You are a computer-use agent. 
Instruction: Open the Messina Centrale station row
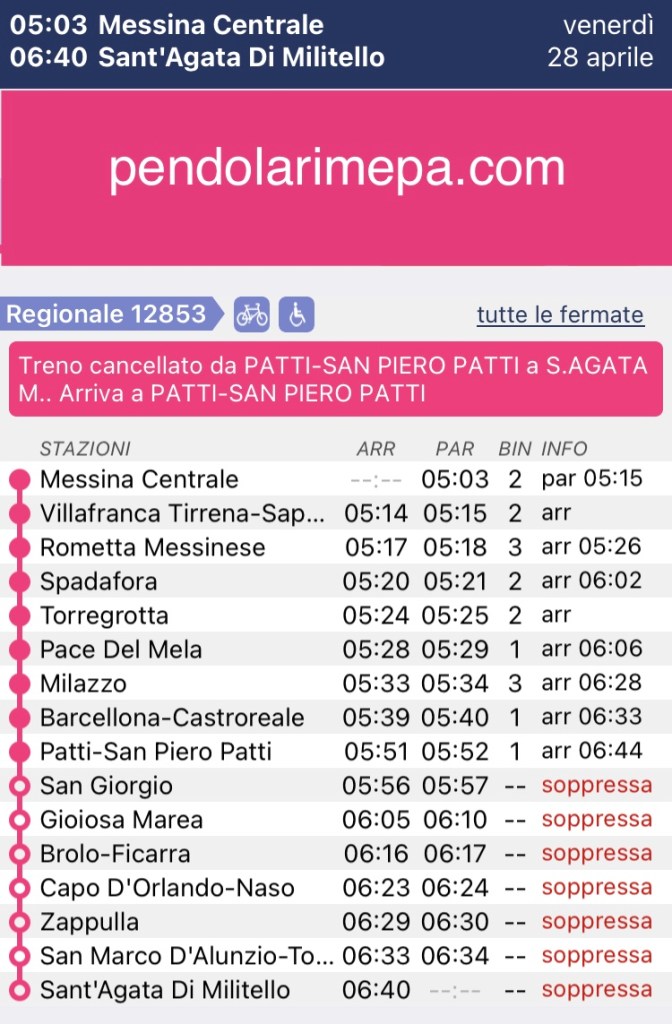coord(139,479)
